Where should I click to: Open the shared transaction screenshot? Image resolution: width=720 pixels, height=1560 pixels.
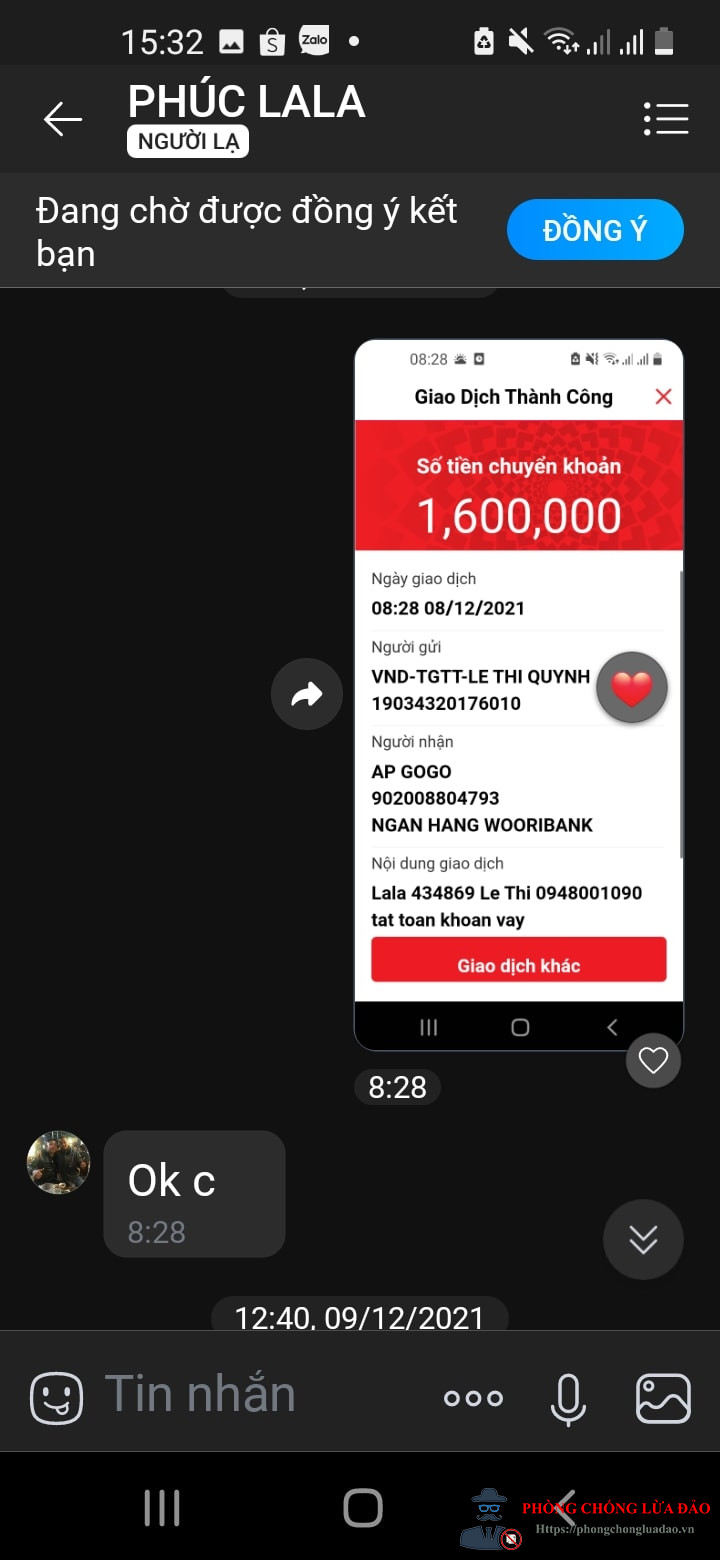(519, 695)
